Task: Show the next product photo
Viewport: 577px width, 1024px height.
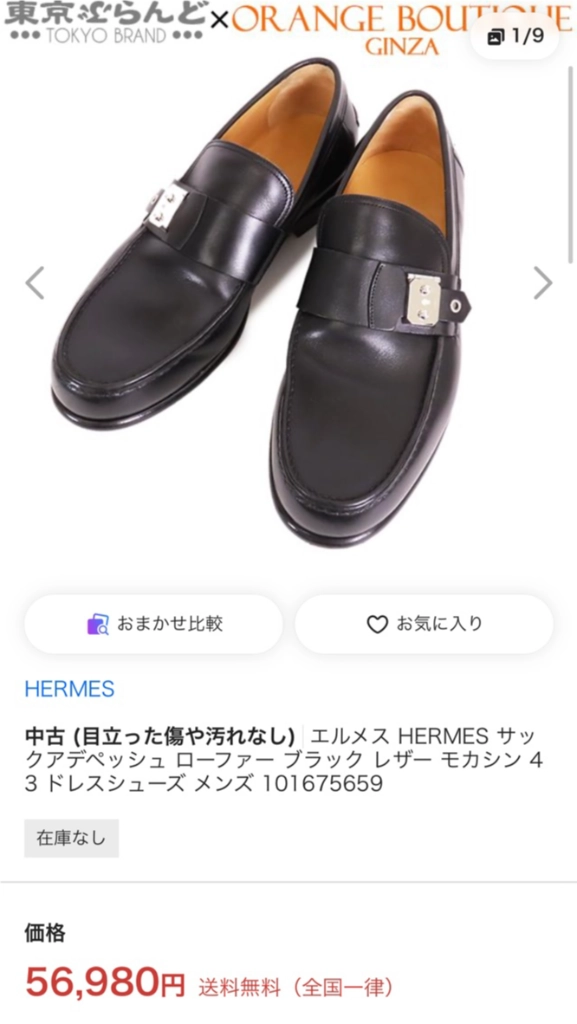Action: pyautogui.click(x=542, y=283)
